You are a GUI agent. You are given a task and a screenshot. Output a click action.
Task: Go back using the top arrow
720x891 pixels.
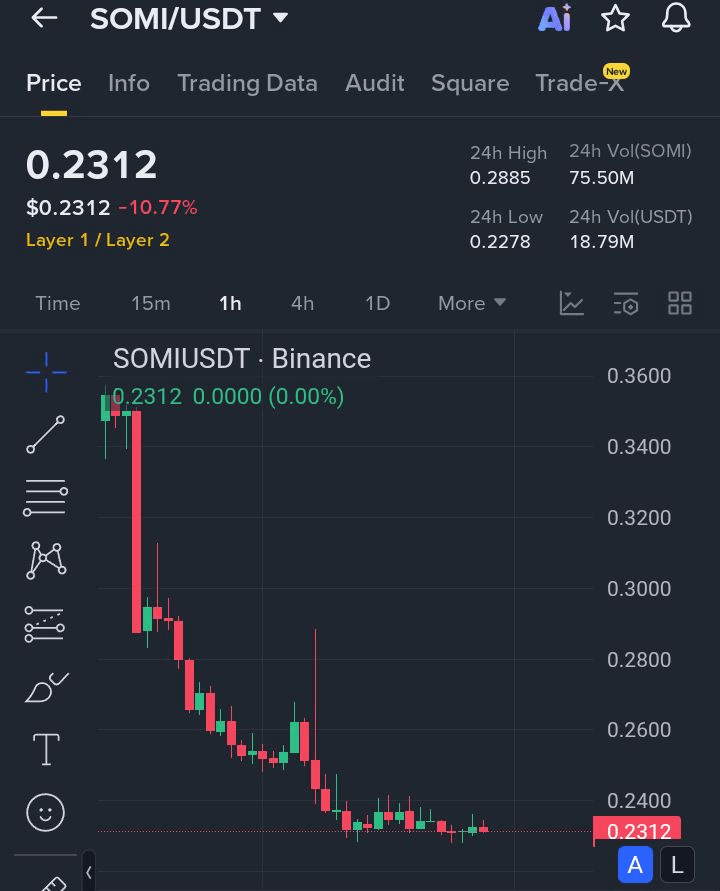(x=44, y=18)
